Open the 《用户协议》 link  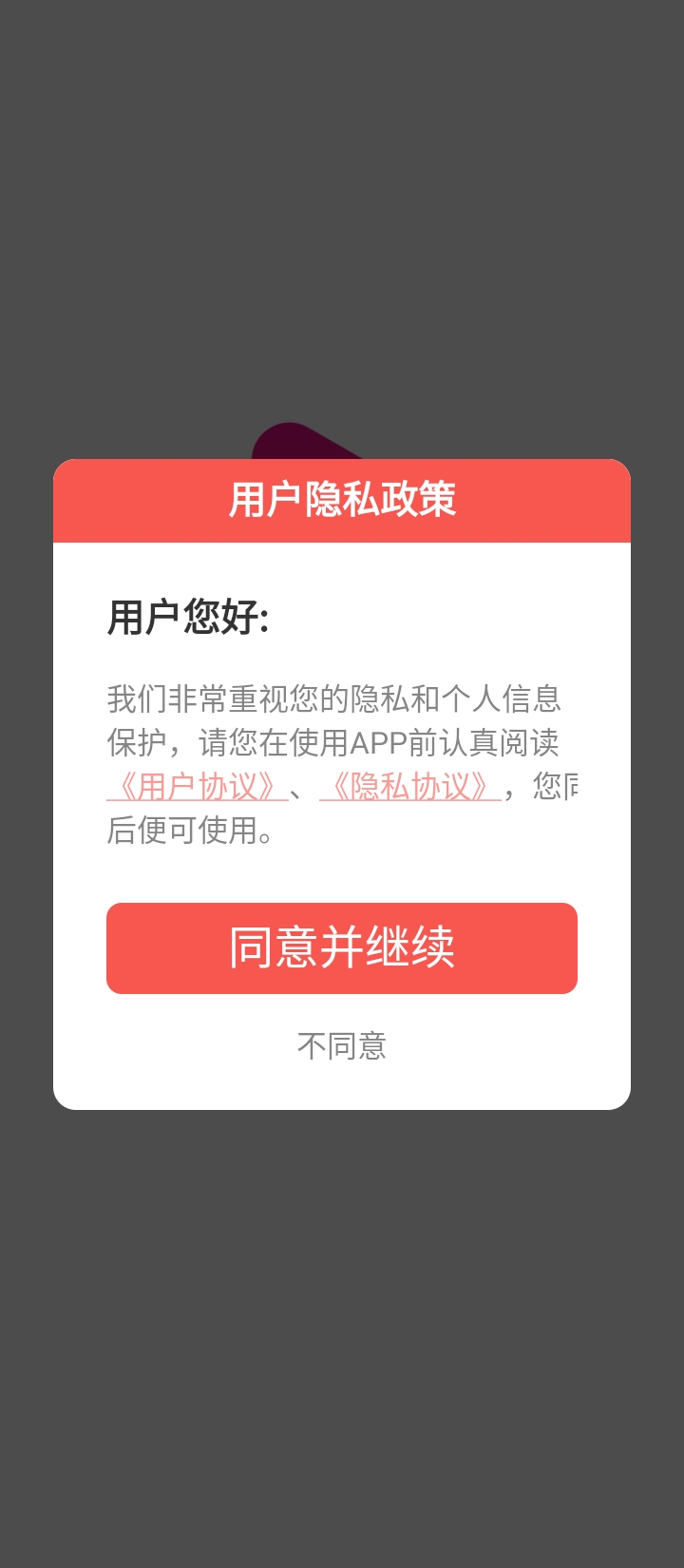[198, 787]
